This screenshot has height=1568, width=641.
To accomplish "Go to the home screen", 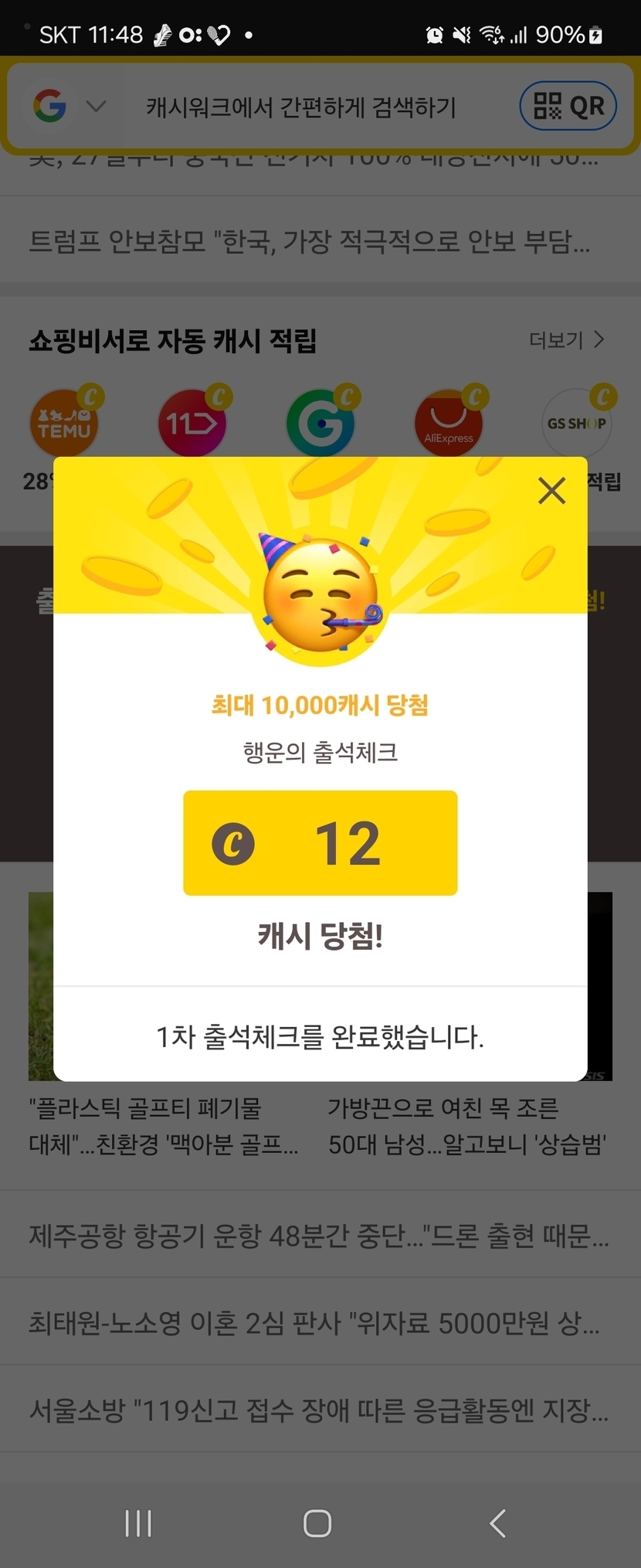I will (317, 1523).
